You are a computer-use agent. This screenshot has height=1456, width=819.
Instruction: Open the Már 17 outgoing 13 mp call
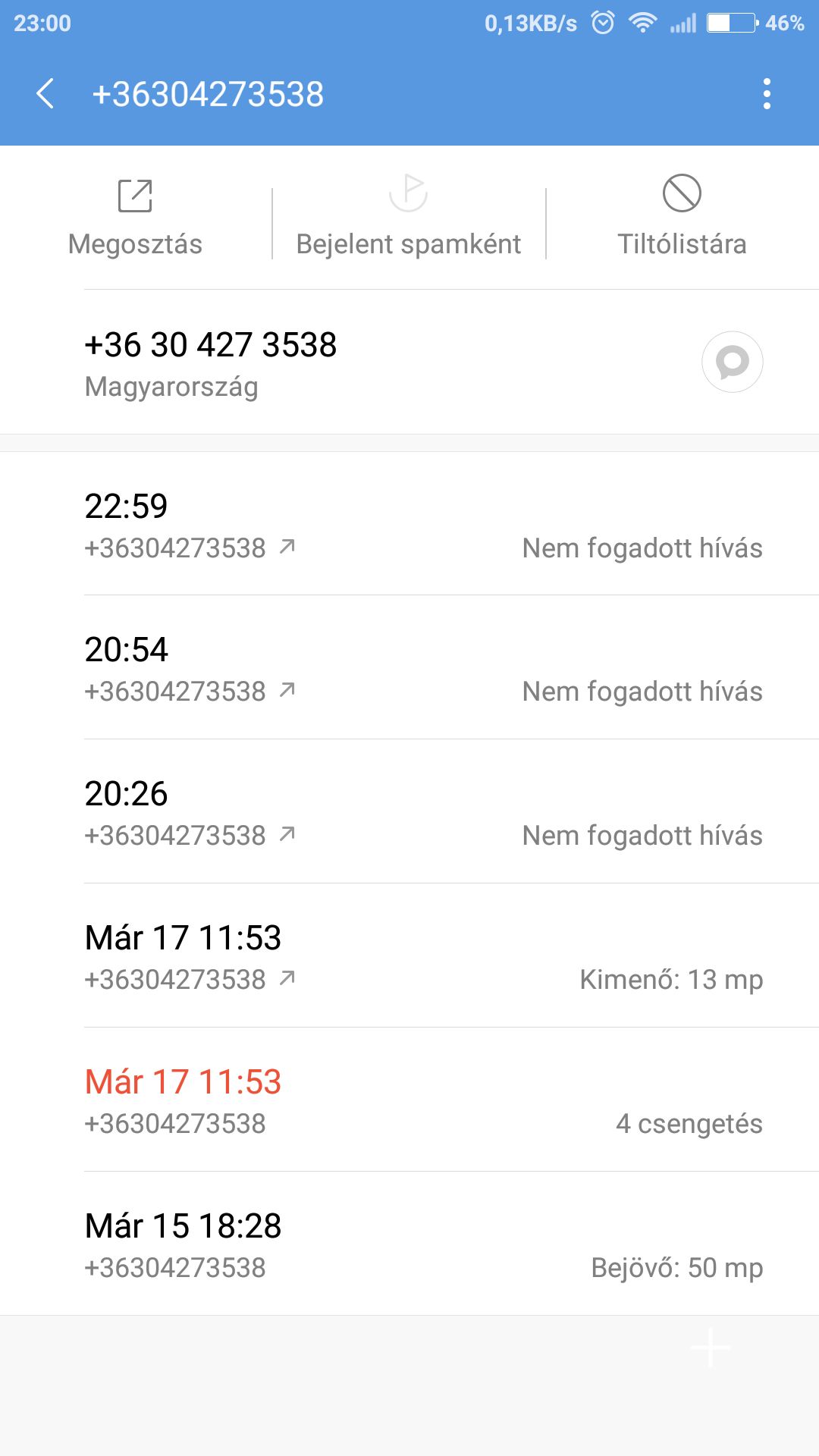(409, 955)
